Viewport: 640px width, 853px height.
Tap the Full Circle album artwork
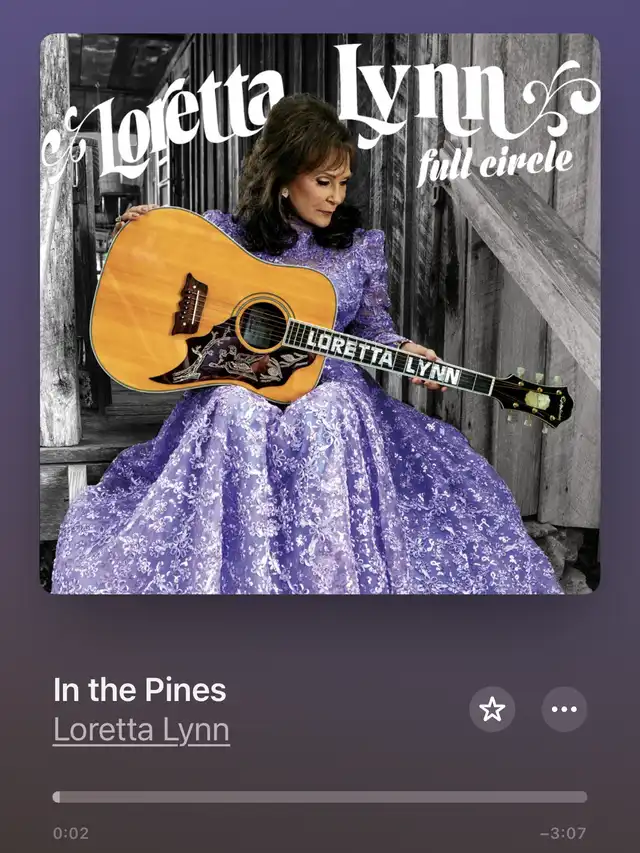pos(320,314)
